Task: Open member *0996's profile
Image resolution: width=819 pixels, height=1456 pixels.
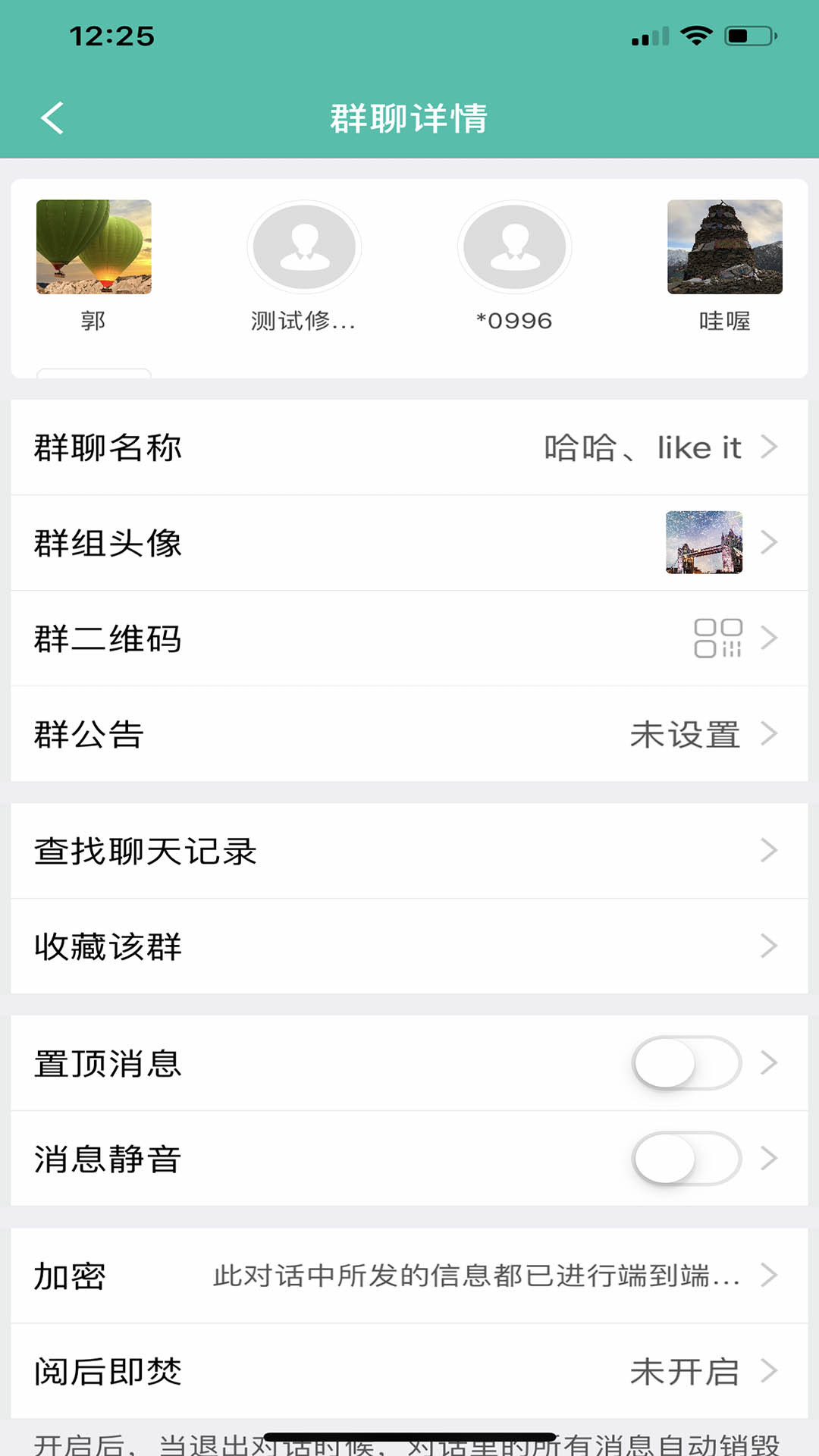Action: point(514,247)
